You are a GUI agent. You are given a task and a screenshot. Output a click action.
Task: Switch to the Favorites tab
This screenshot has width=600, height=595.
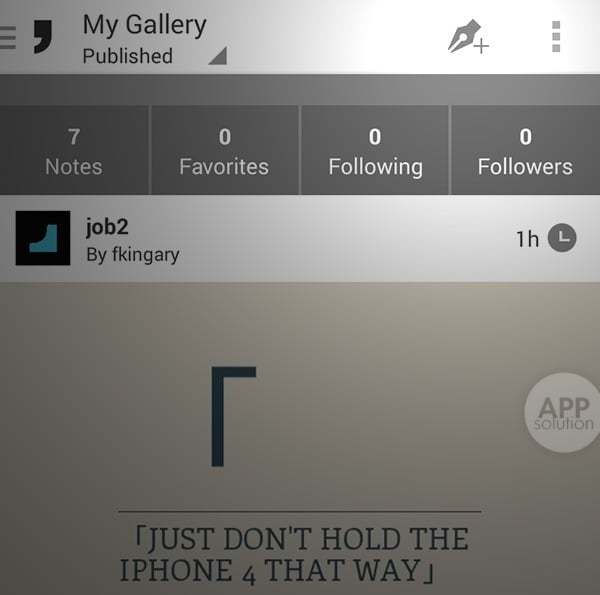point(224,151)
